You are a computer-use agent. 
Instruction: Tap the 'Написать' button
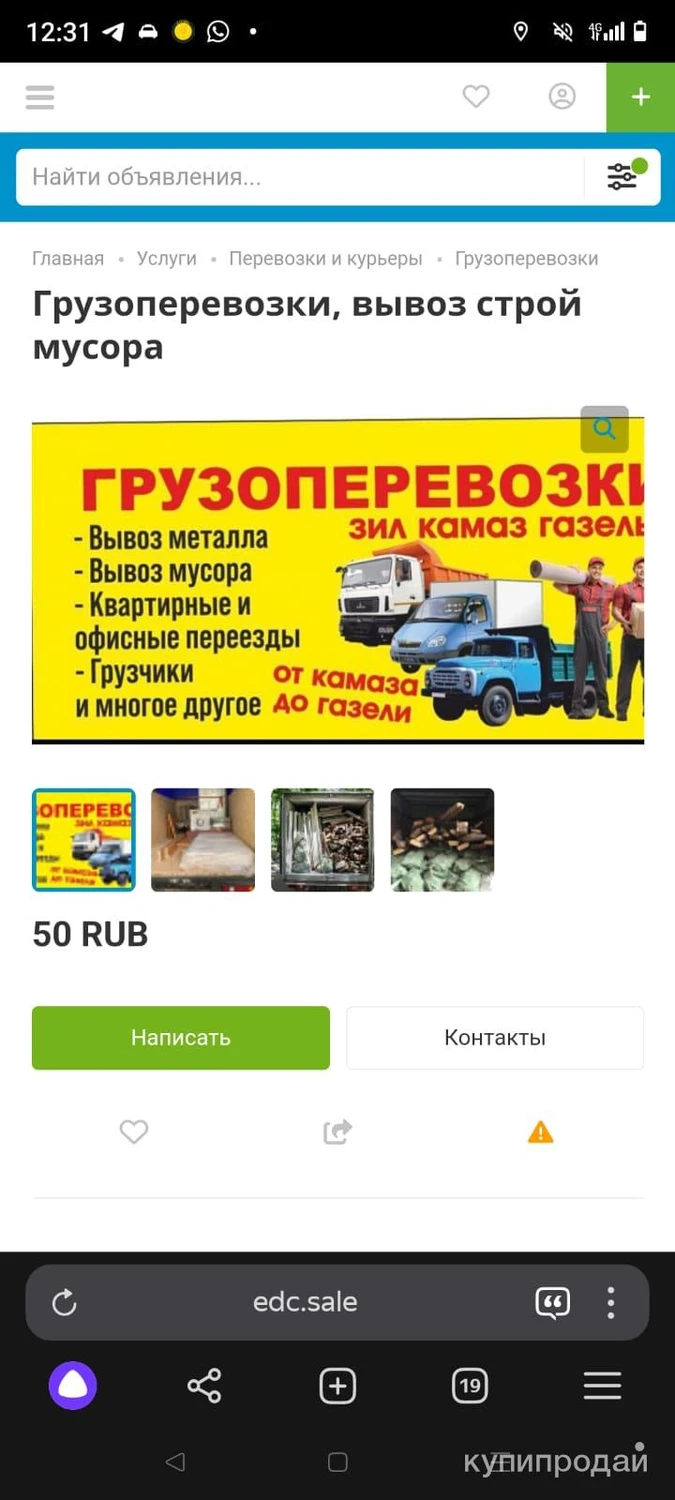pos(181,1038)
